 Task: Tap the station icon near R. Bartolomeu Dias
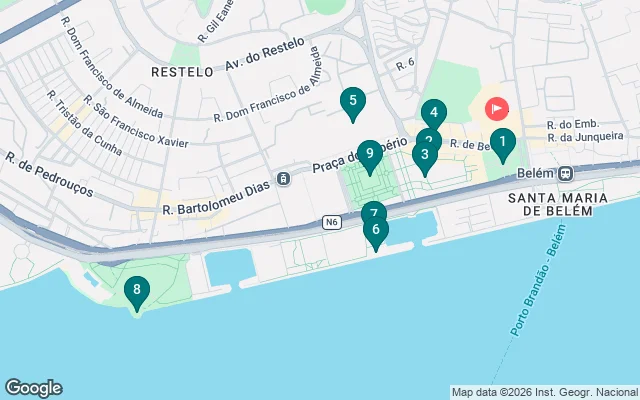pyautogui.click(x=285, y=179)
